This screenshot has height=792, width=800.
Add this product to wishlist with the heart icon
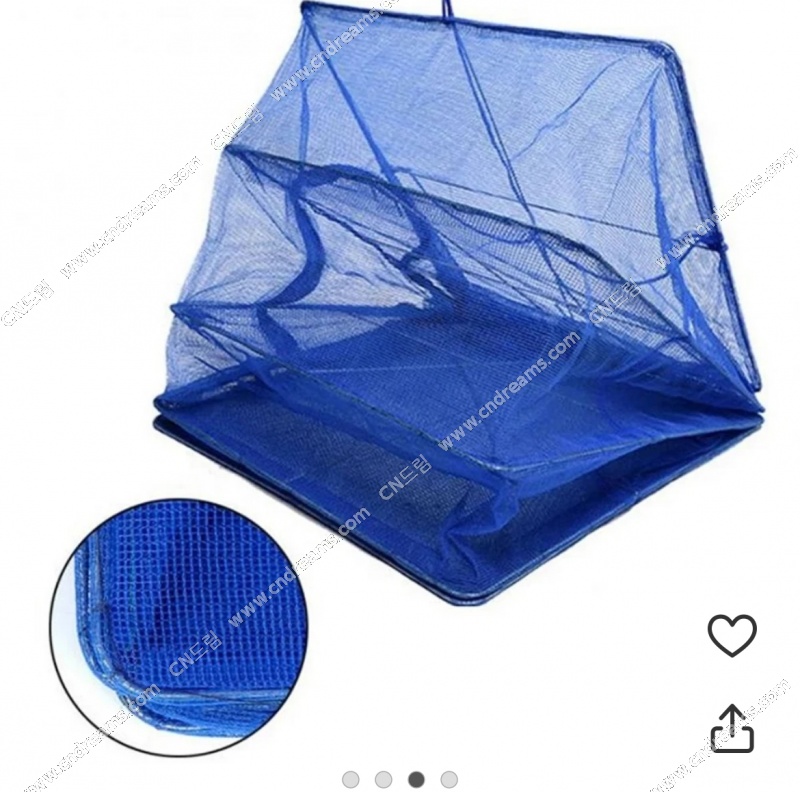[732, 634]
